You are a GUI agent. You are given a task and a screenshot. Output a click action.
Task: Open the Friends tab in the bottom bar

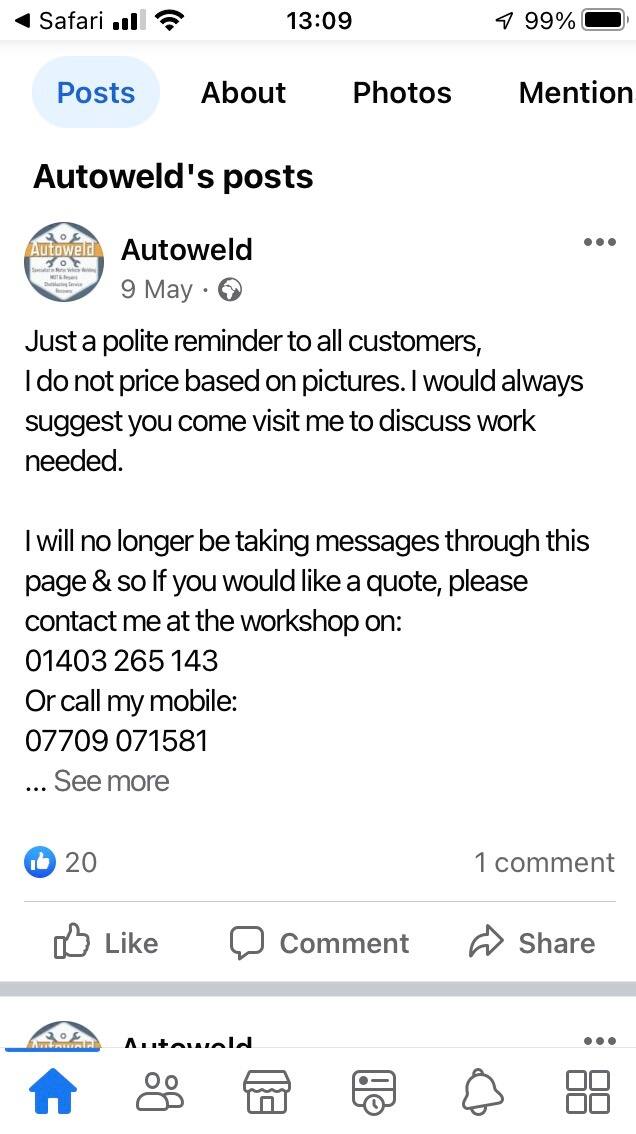[x=159, y=1091]
